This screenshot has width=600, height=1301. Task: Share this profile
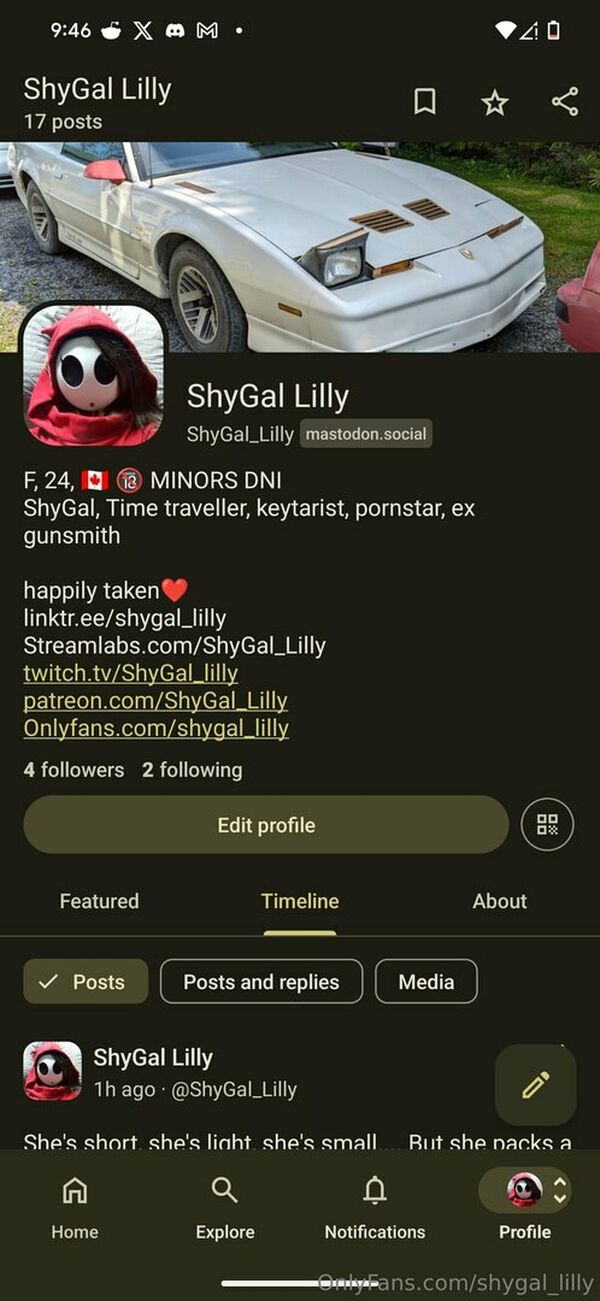tap(565, 101)
